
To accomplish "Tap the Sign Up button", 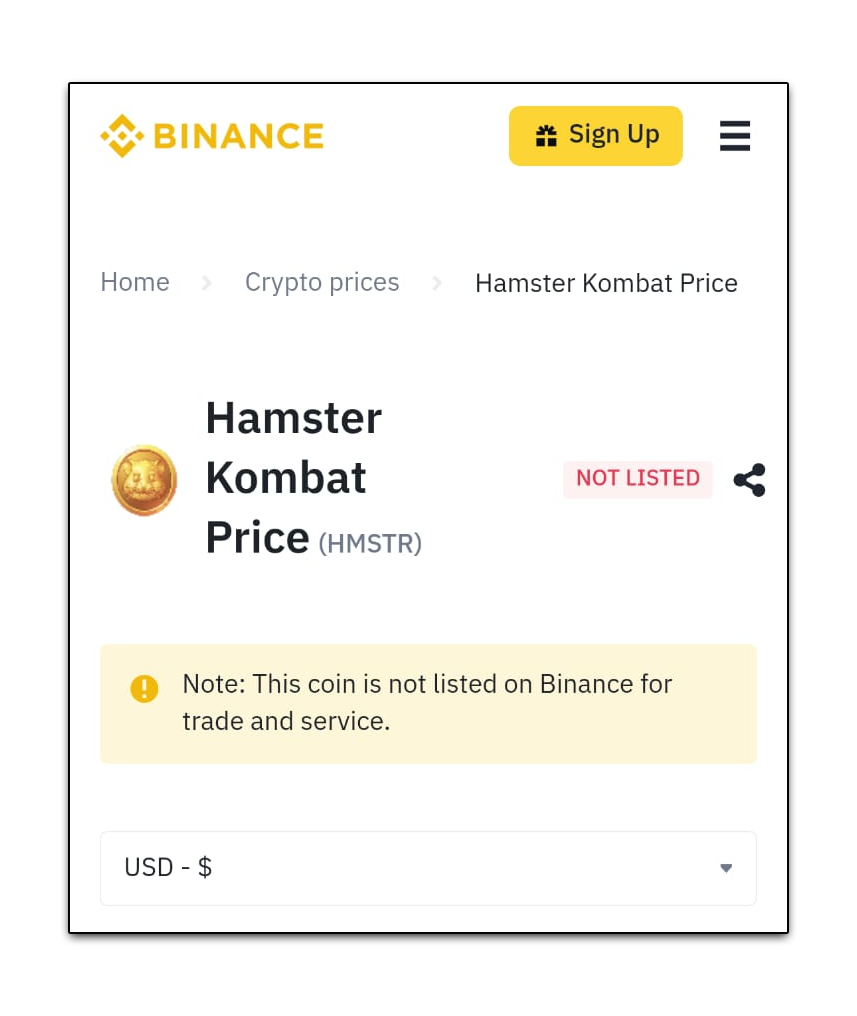I will coord(595,135).
